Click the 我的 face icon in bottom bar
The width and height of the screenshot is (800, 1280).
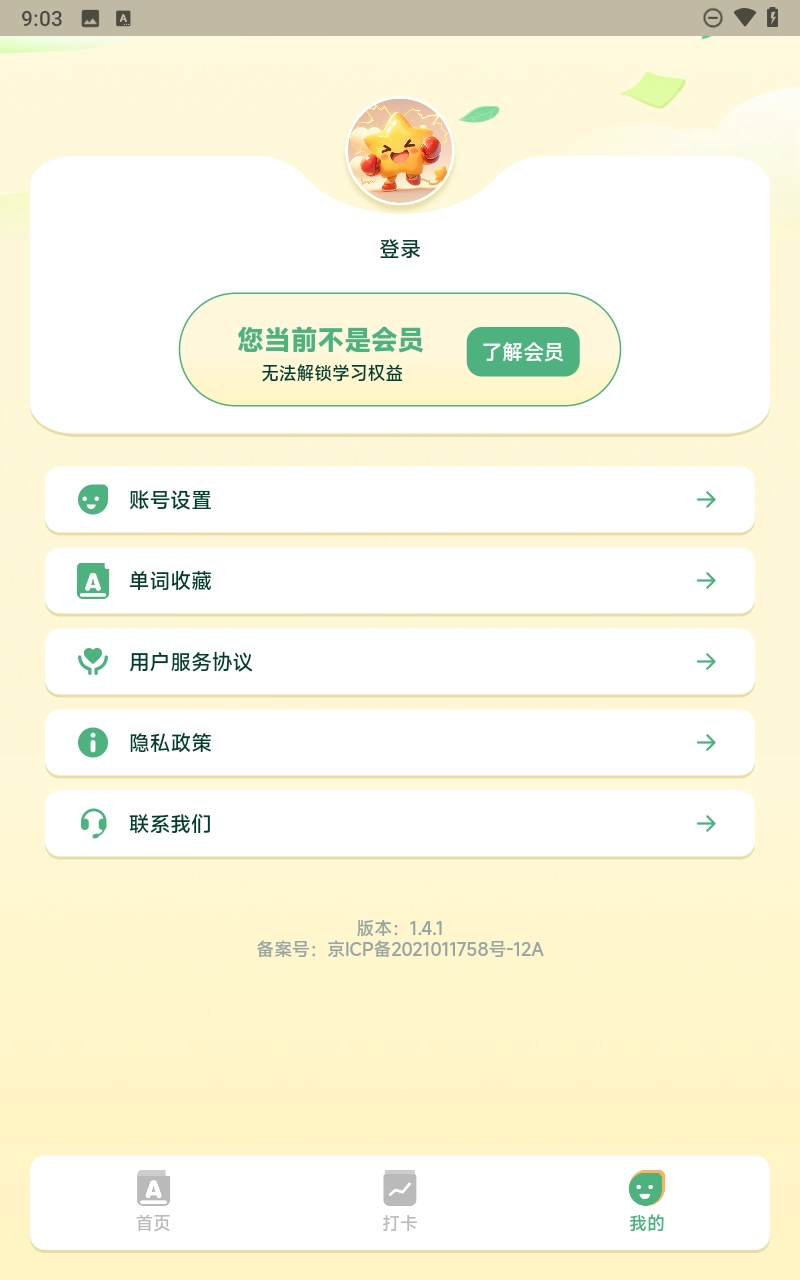646,1189
